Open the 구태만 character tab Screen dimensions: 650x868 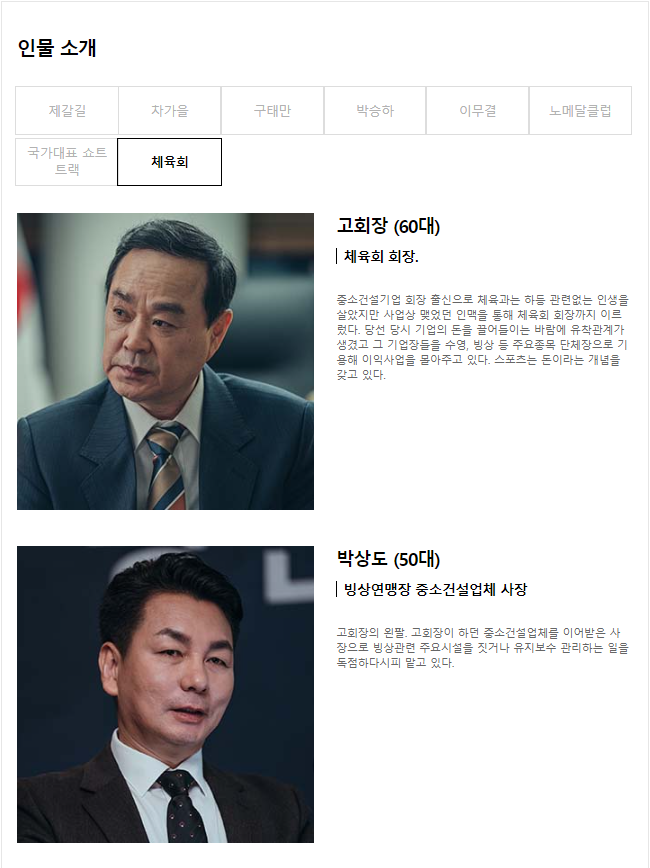[272, 110]
